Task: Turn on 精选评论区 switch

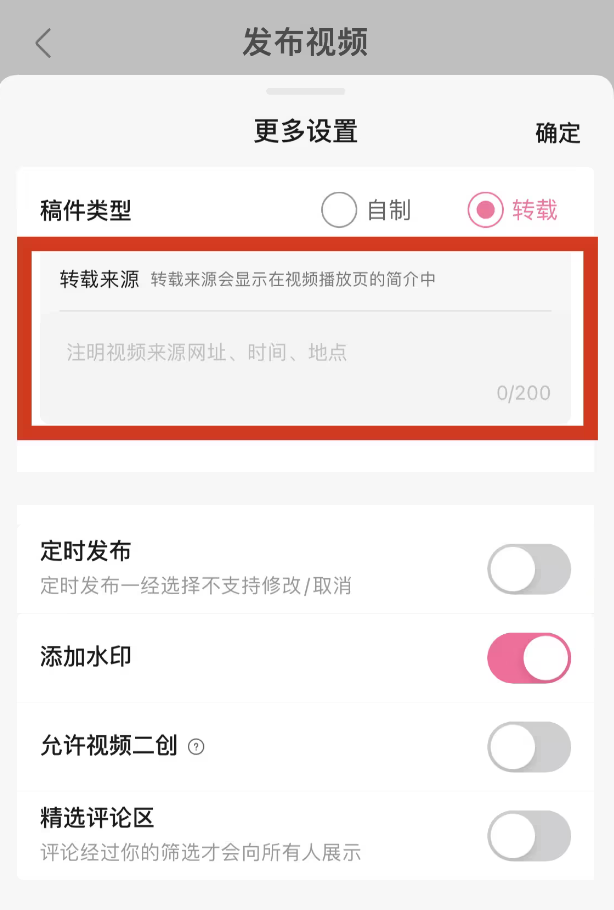Action: pos(528,836)
